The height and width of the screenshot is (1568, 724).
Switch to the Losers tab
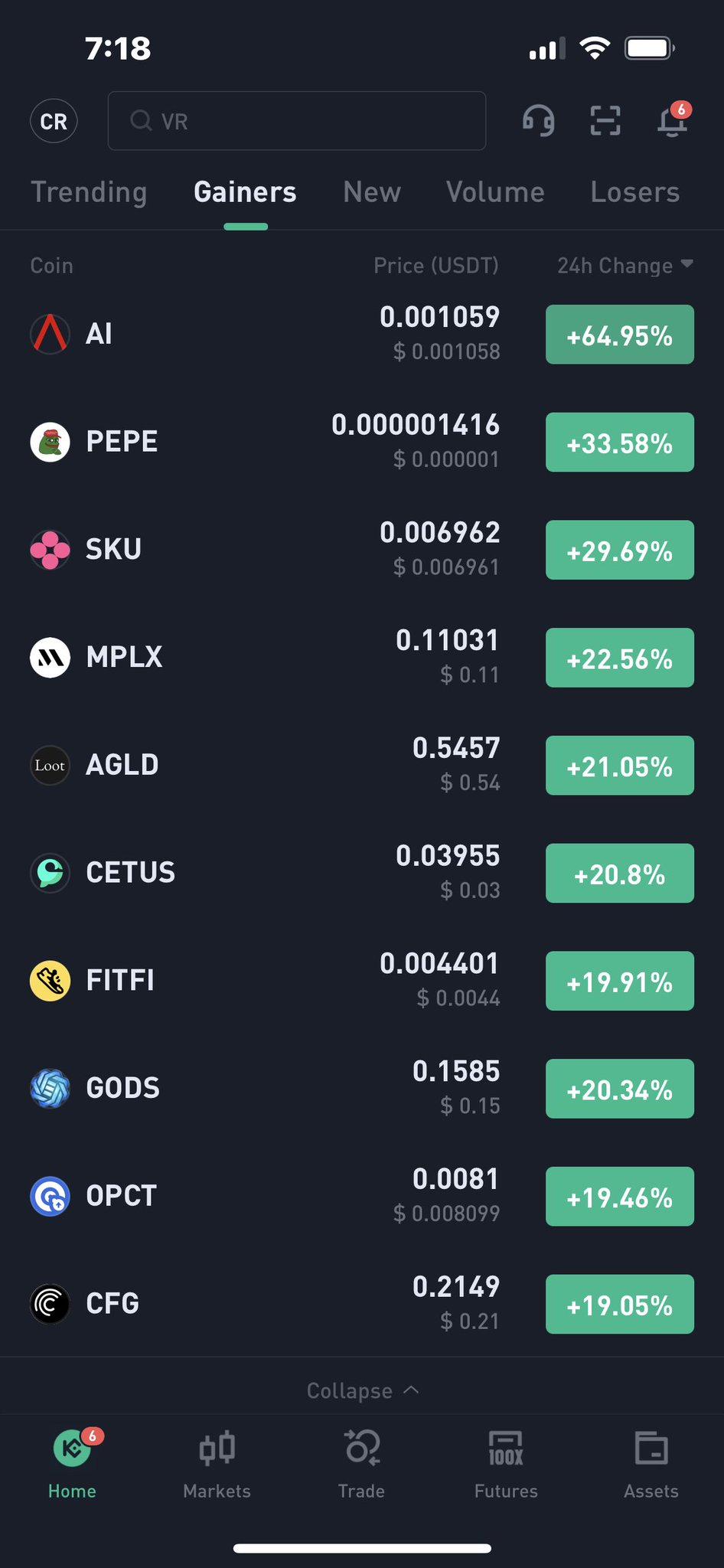point(635,192)
